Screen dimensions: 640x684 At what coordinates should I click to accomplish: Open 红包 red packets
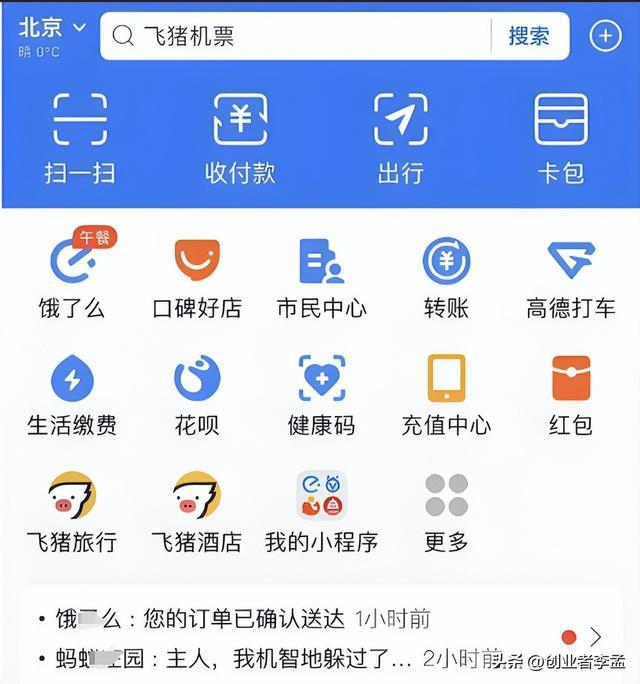pyautogui.click(x=571, y=395)
